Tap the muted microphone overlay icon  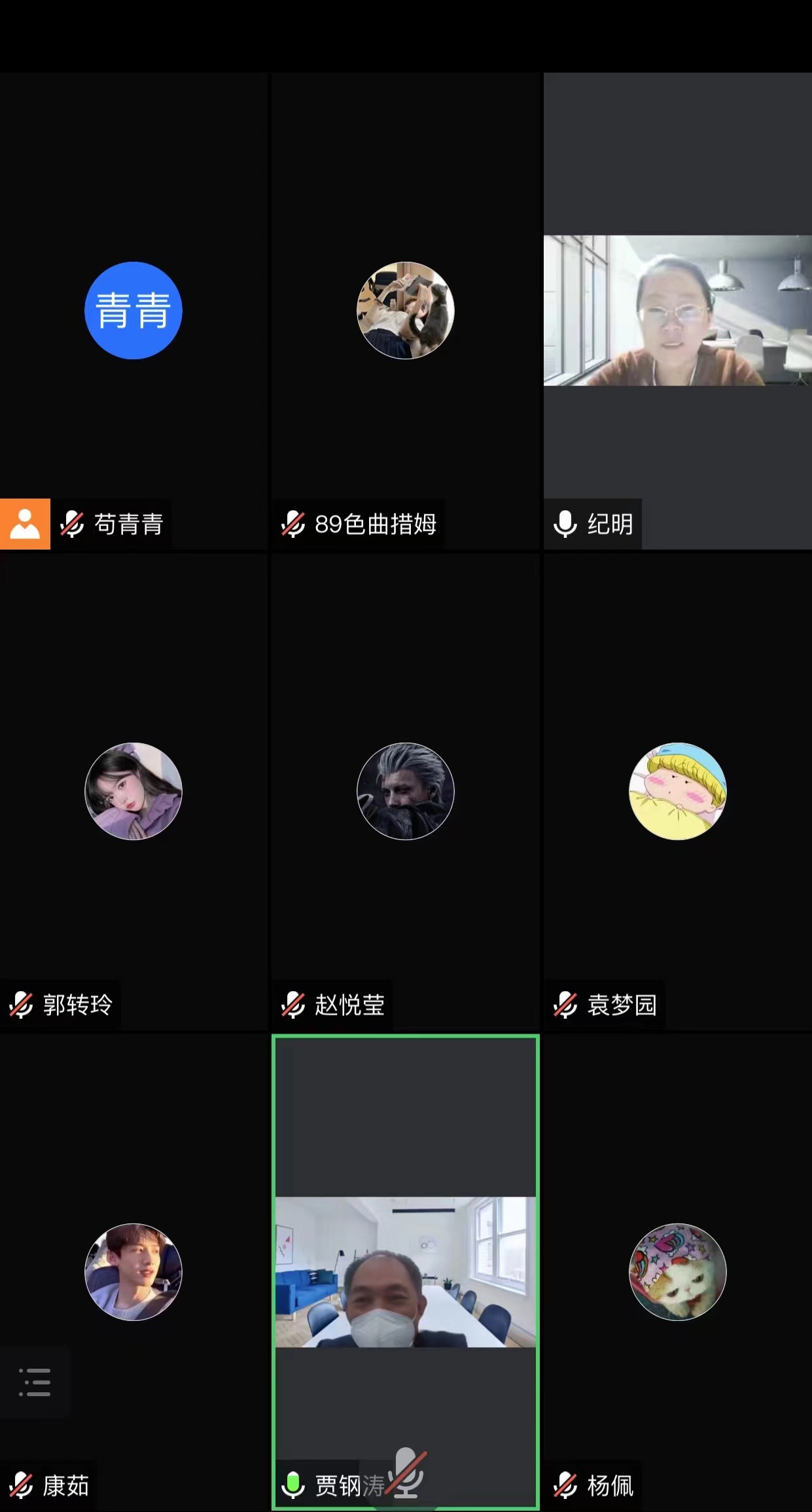pyautogui.click(x=407, y=1471)
